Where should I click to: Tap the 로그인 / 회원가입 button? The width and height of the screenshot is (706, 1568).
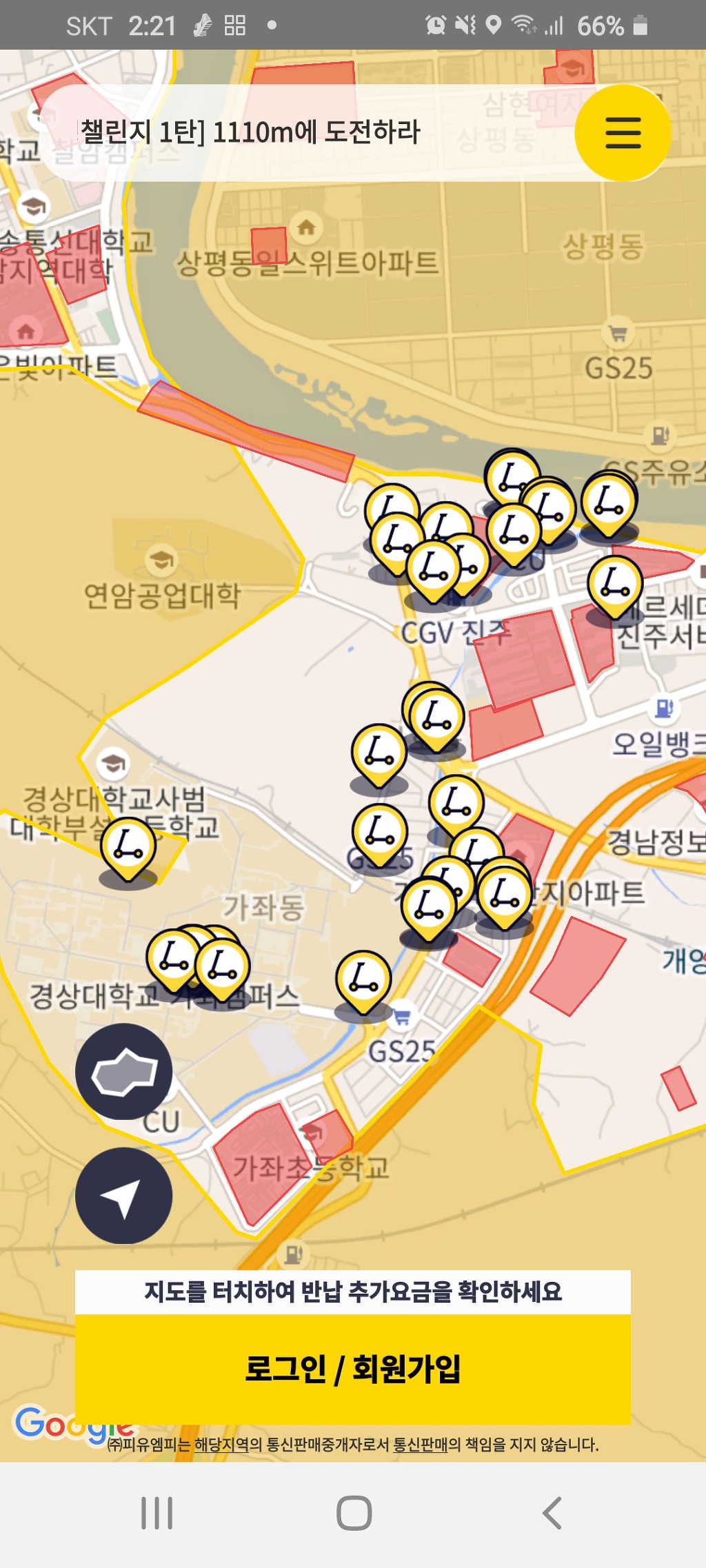[x=352, y=1368]
